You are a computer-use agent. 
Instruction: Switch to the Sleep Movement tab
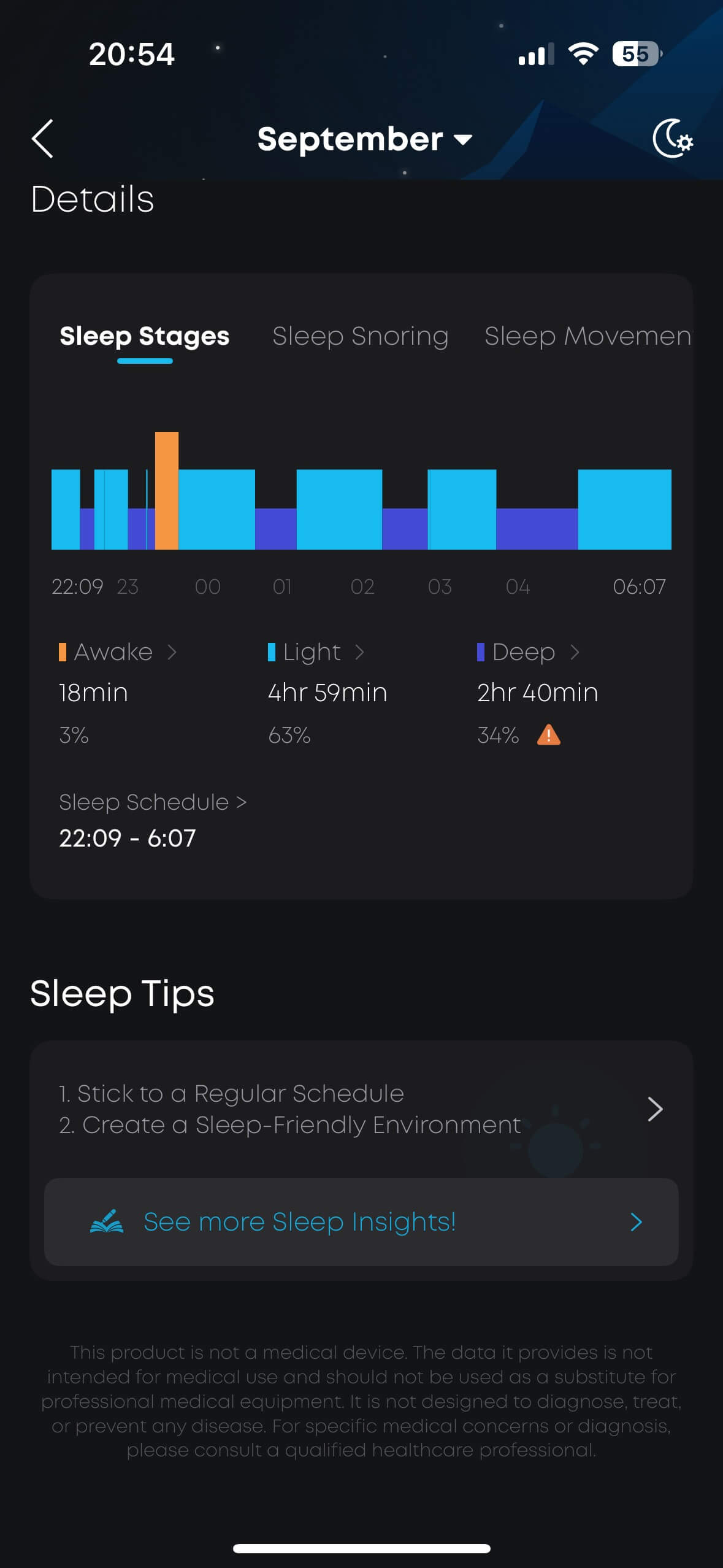coord(587,336)
